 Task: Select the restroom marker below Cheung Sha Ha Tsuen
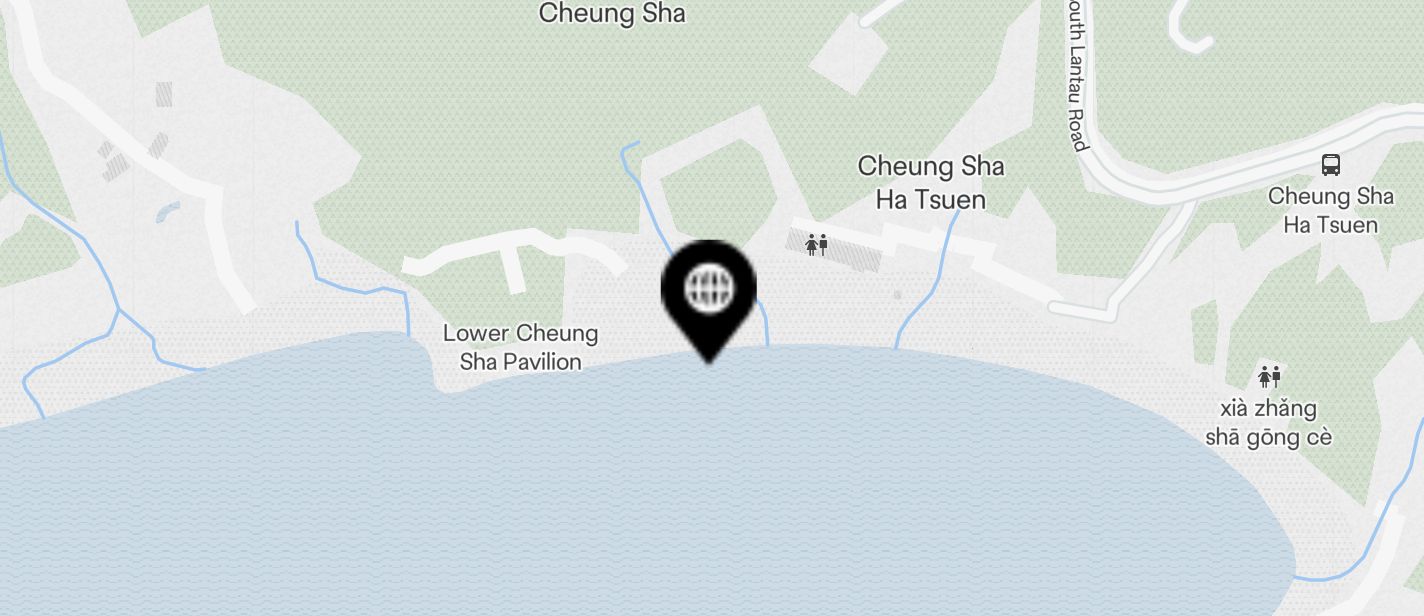(816, 243)
